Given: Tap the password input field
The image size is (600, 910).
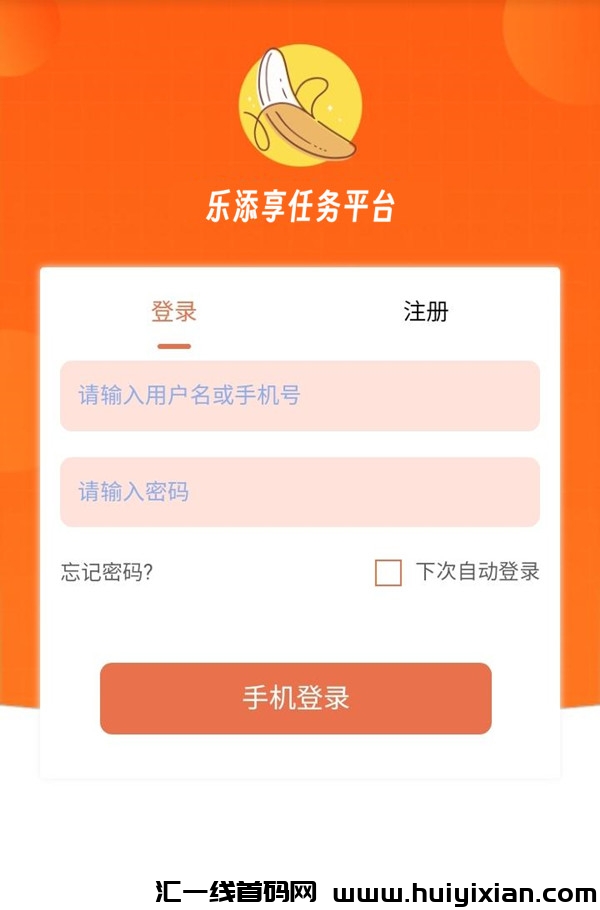Looking at the screenshot, I should [x=300, y=492].
